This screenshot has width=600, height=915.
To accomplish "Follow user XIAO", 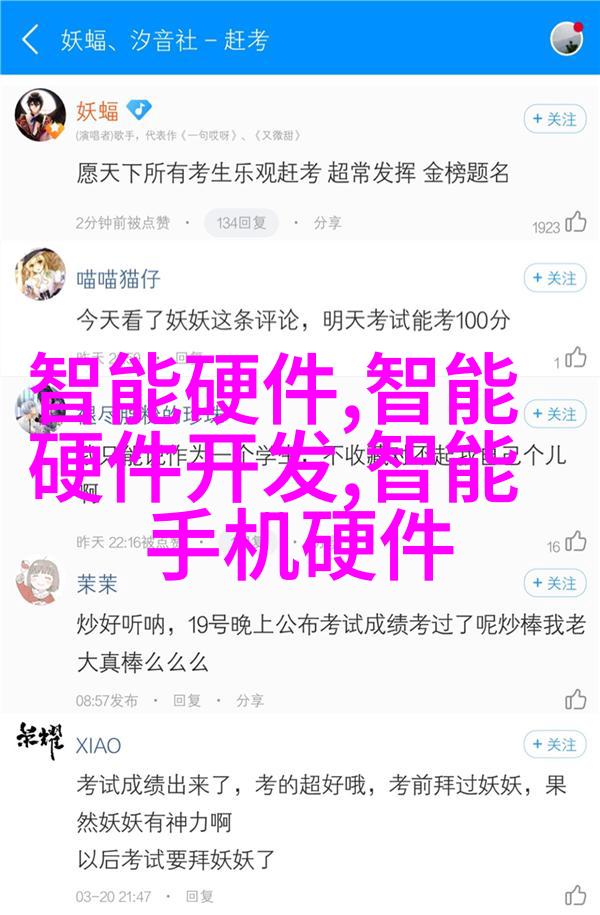I will [x=555, y=745].
